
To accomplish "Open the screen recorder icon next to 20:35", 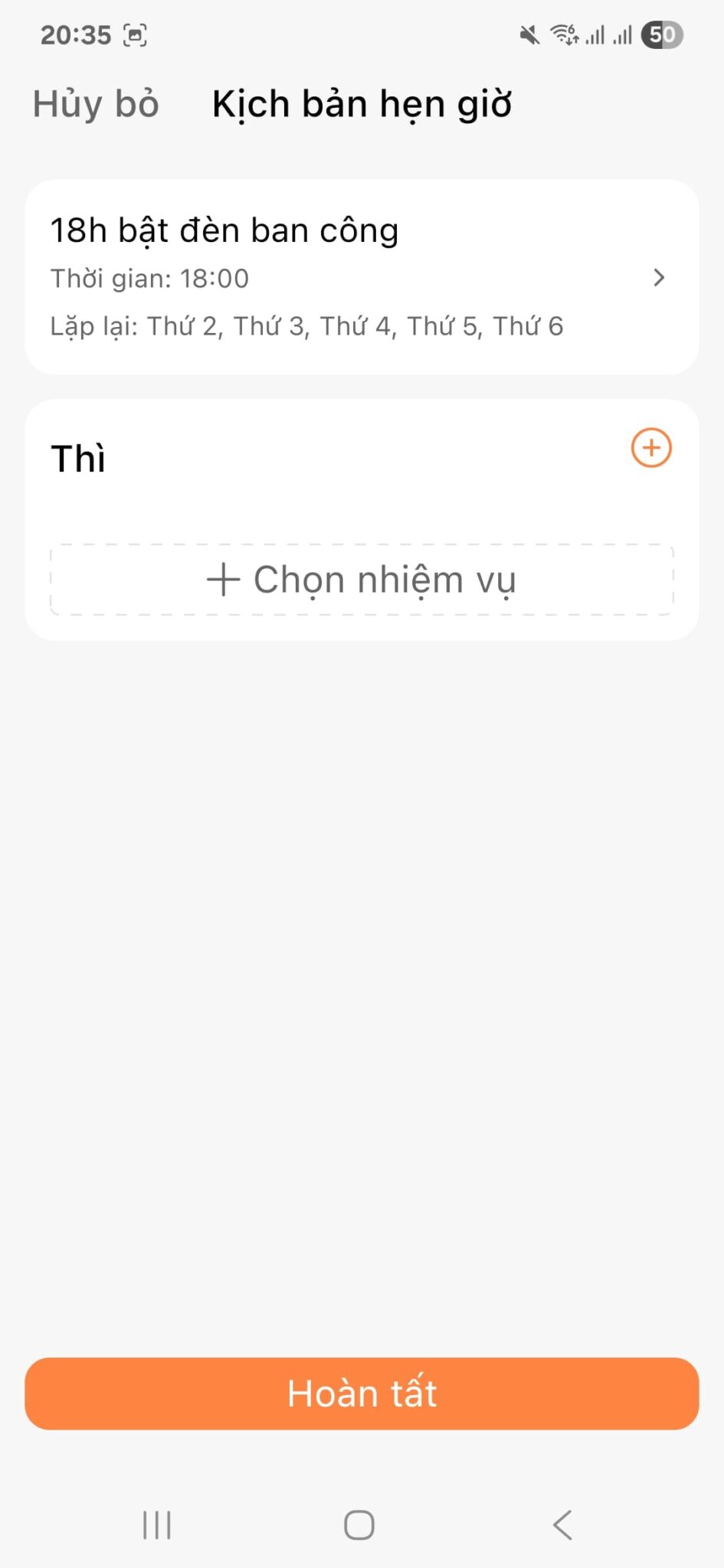I will click(135, 34).
